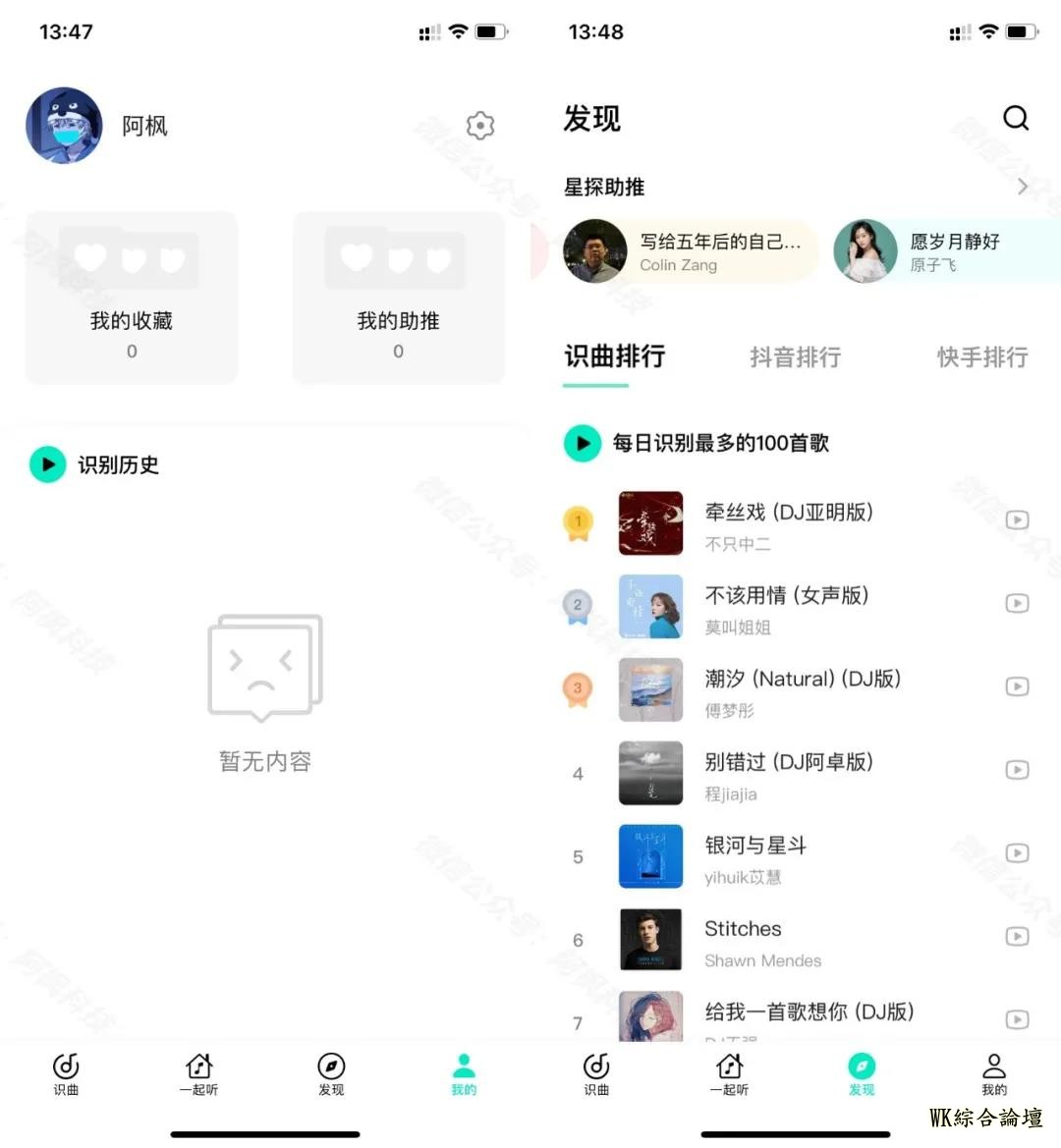Open 愿岁月静好 by 原子飞

943,251
